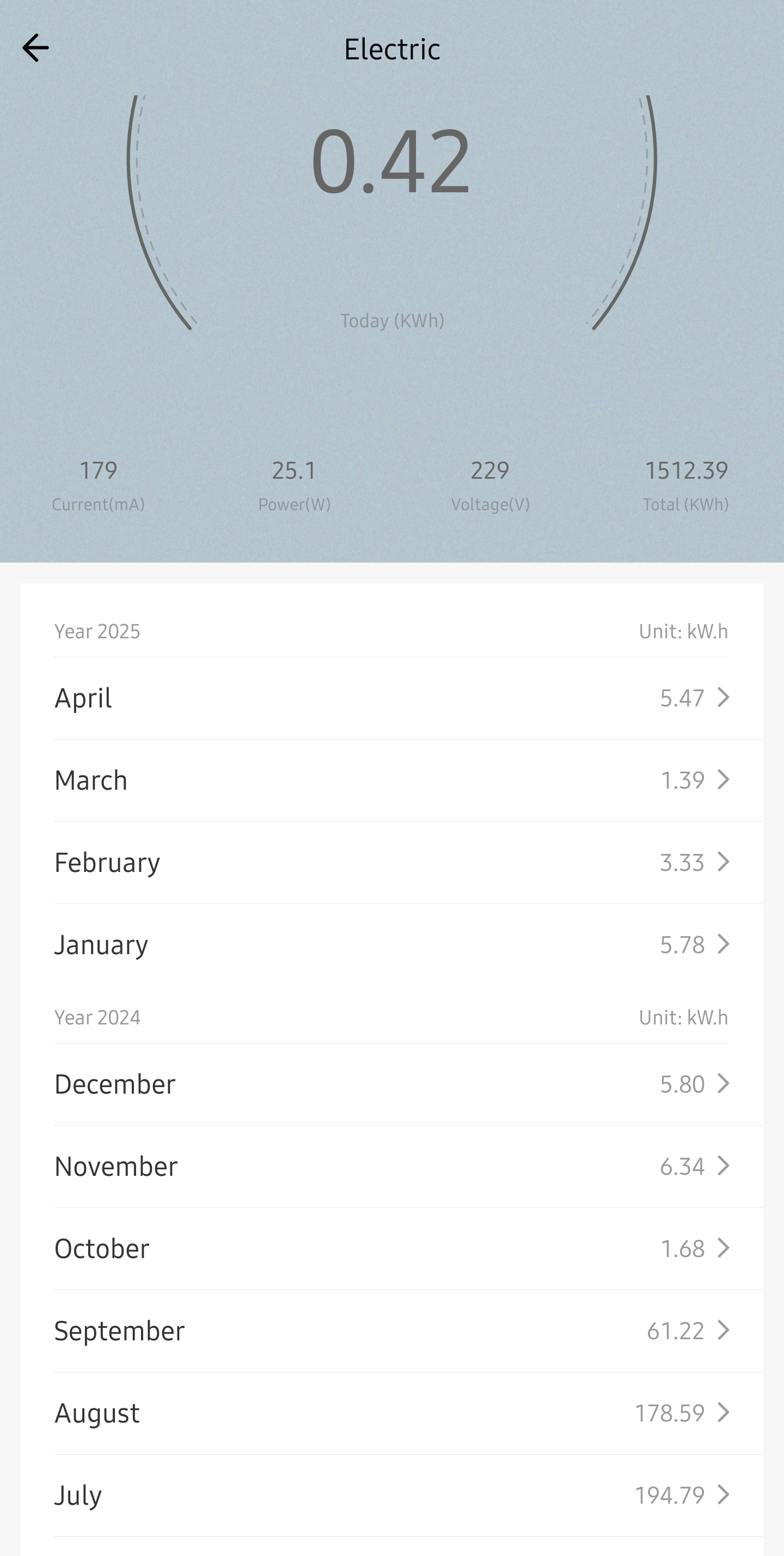
Task: Open April 2025 usage details
Action: 392,698
